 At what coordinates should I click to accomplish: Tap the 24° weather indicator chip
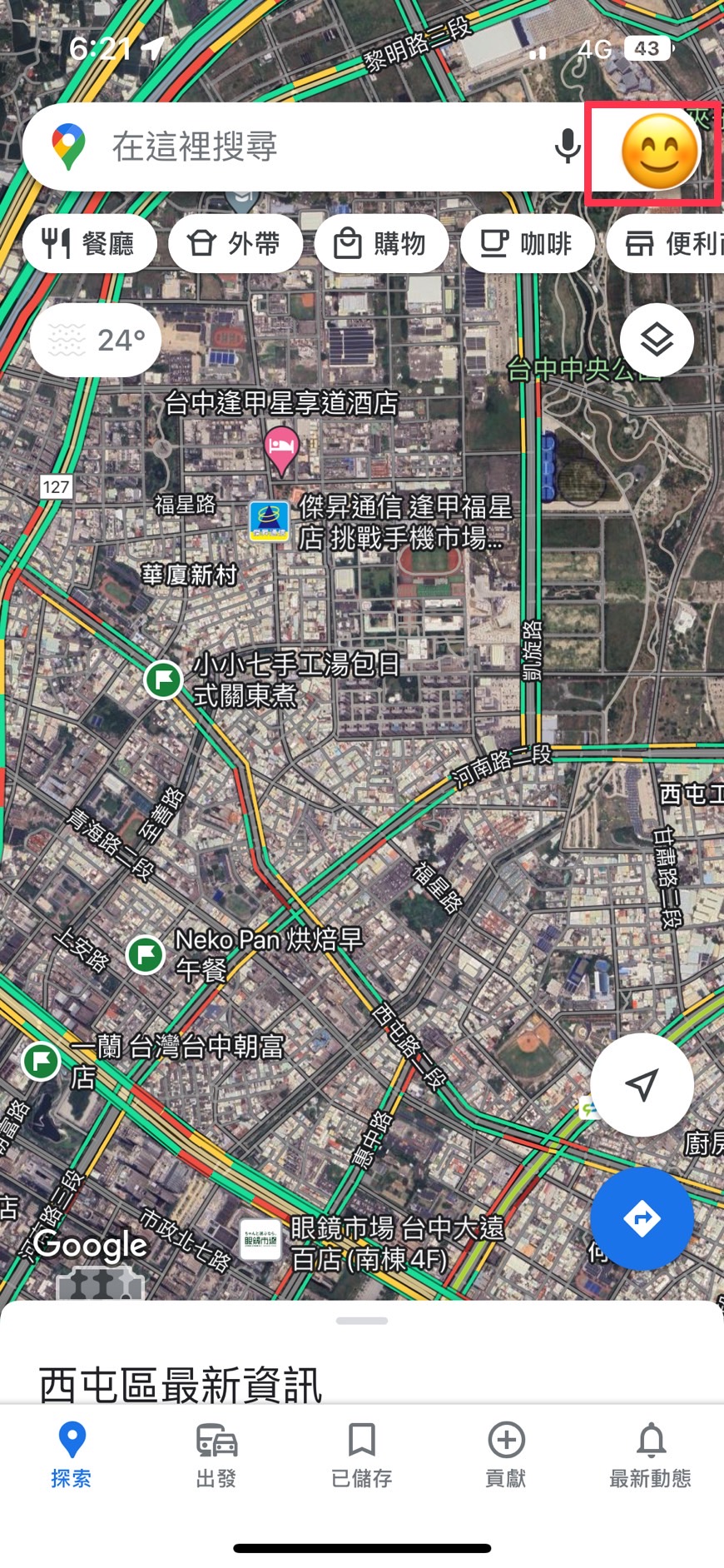click(95, 339)
